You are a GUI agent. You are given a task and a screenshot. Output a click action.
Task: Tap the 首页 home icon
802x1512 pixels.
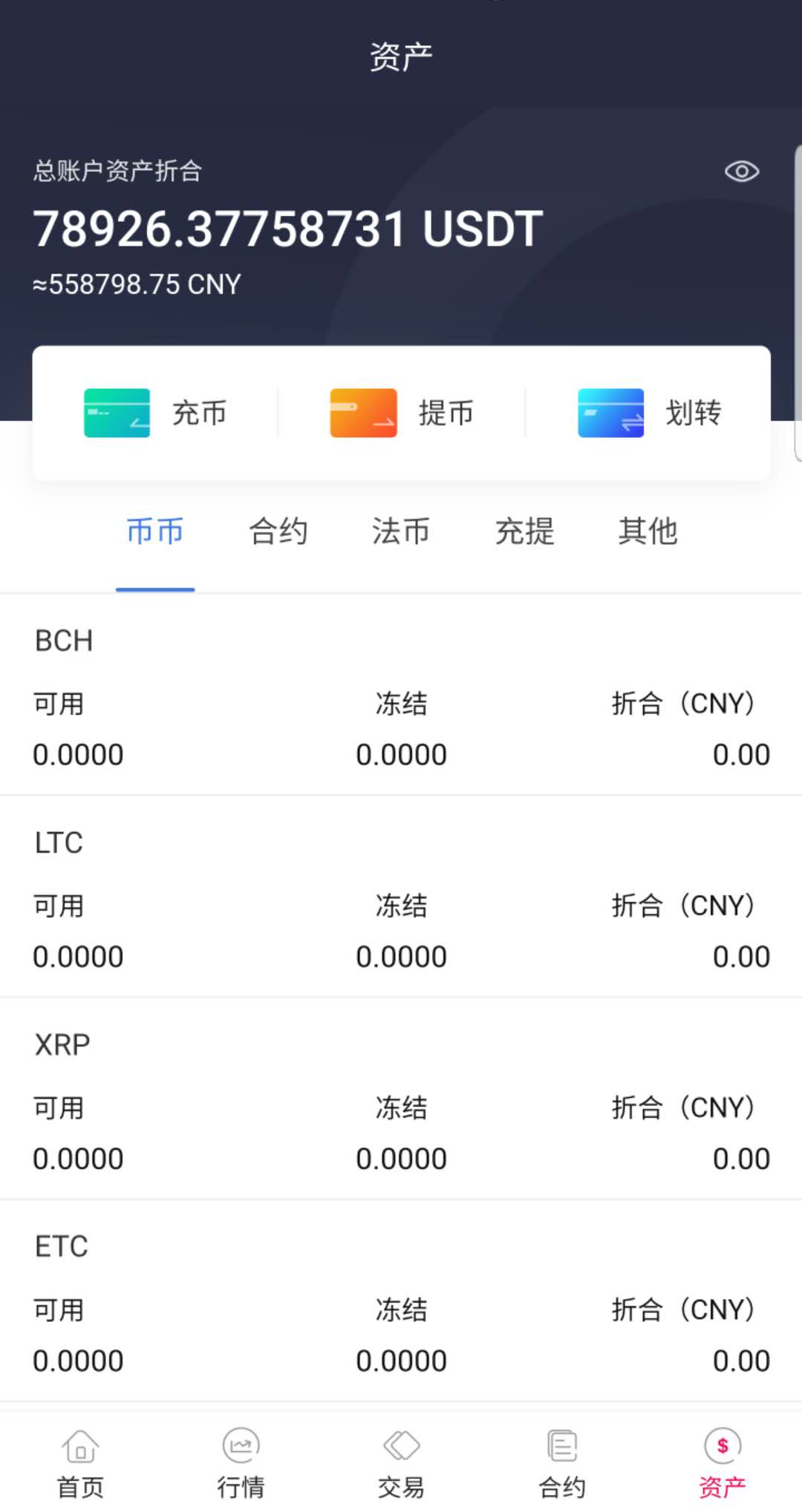(x=80, y=1446)
